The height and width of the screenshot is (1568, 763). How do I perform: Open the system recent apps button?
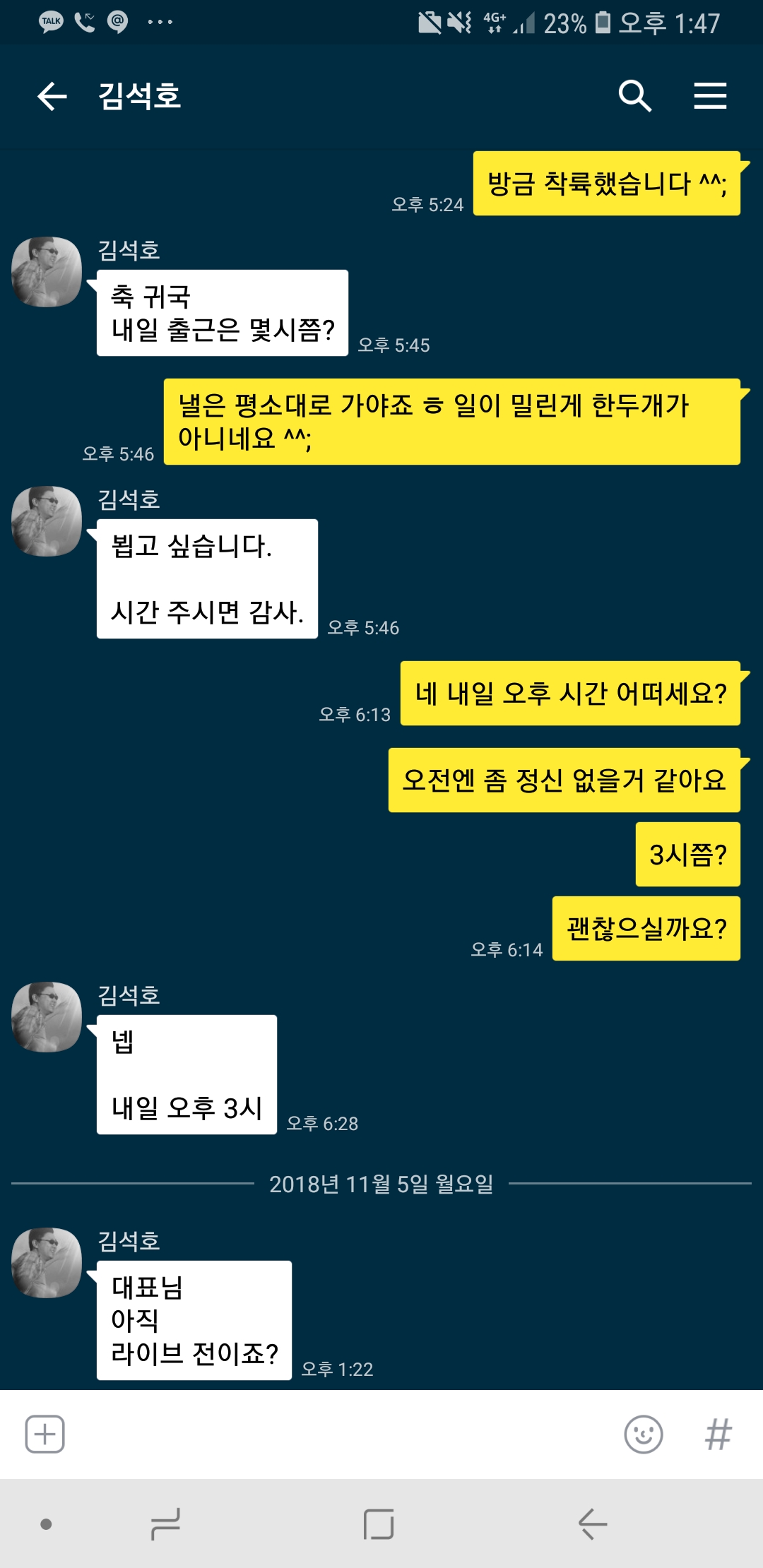click(x=166, y=1524)
